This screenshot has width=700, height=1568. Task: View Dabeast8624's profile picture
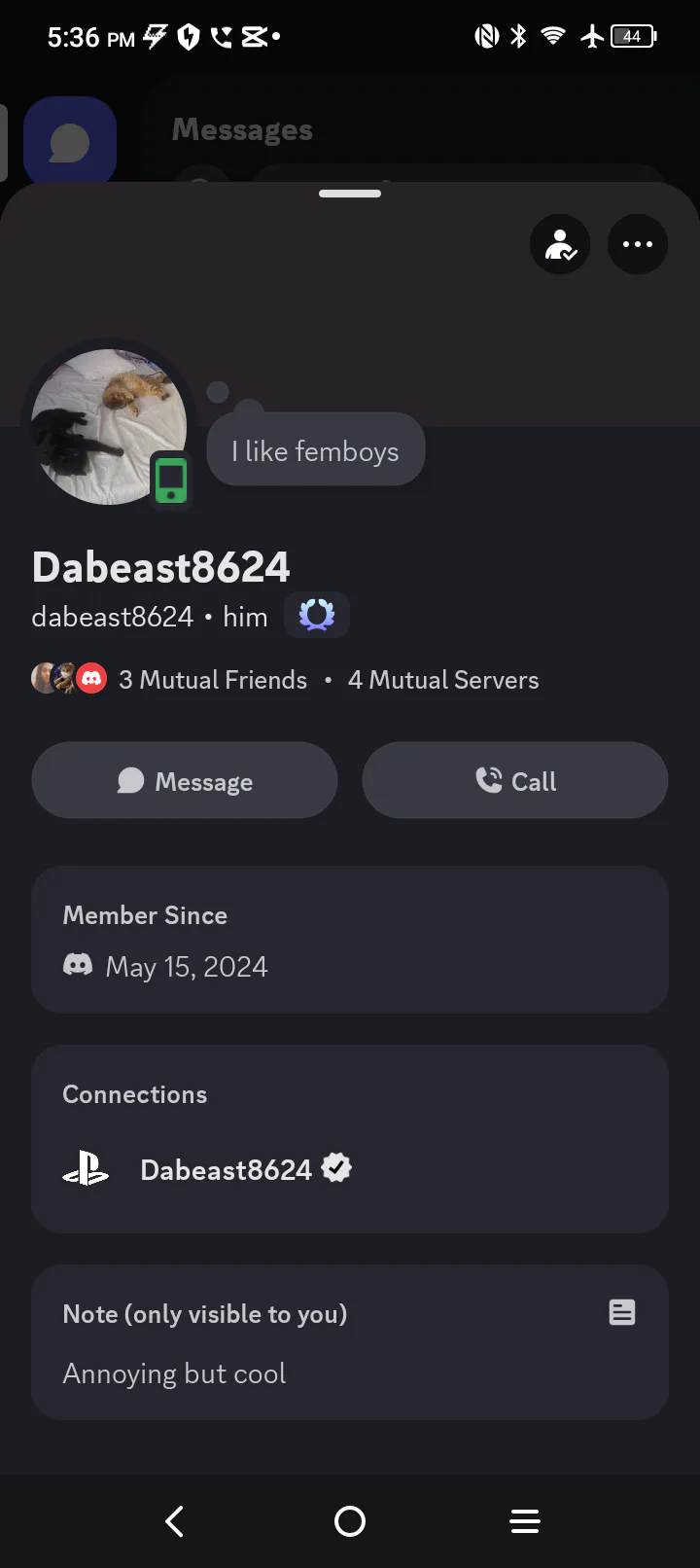(109, 426)
